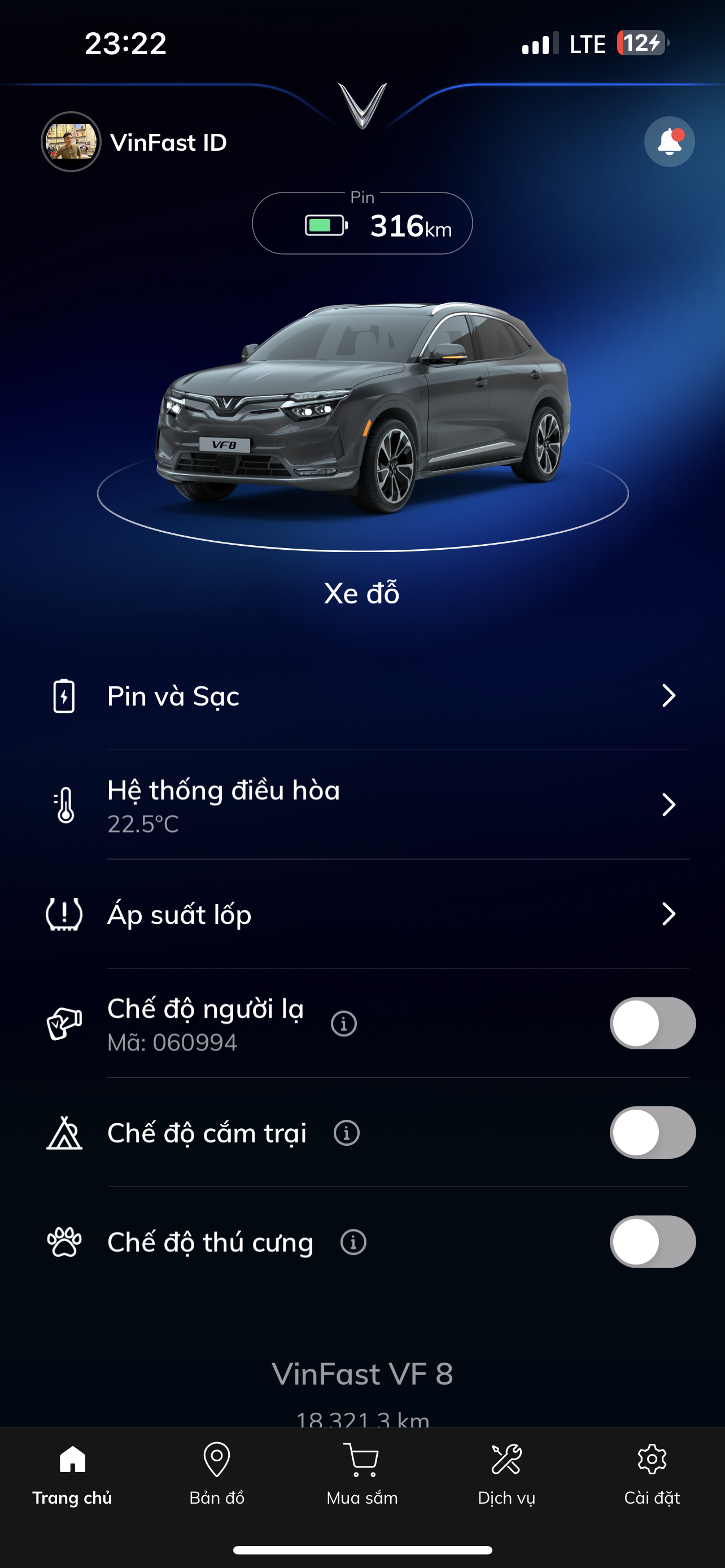
Task: Show info about Chế độ thú cưng
Action: coord(353,1242)
